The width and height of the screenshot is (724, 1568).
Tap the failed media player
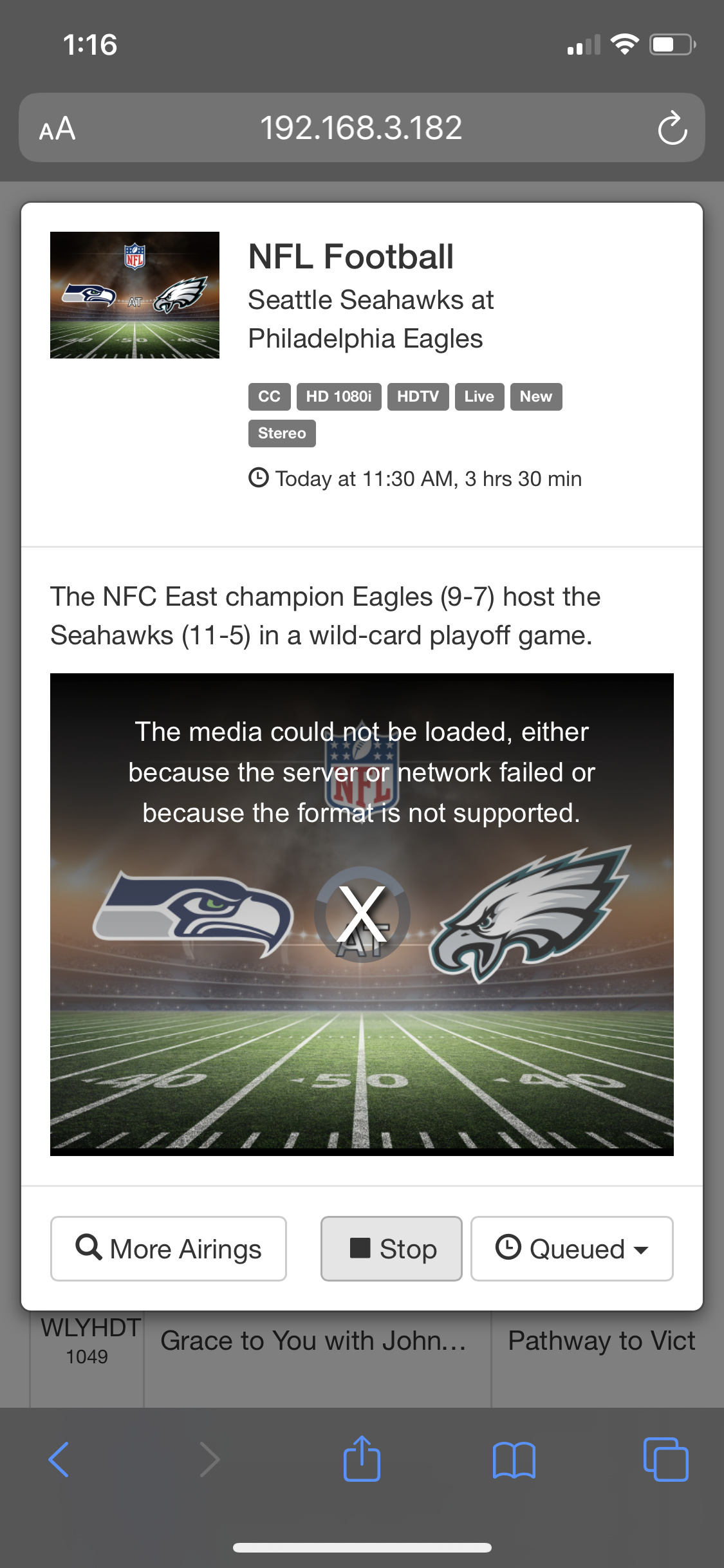pyautogui.click(x=362, y=914)
